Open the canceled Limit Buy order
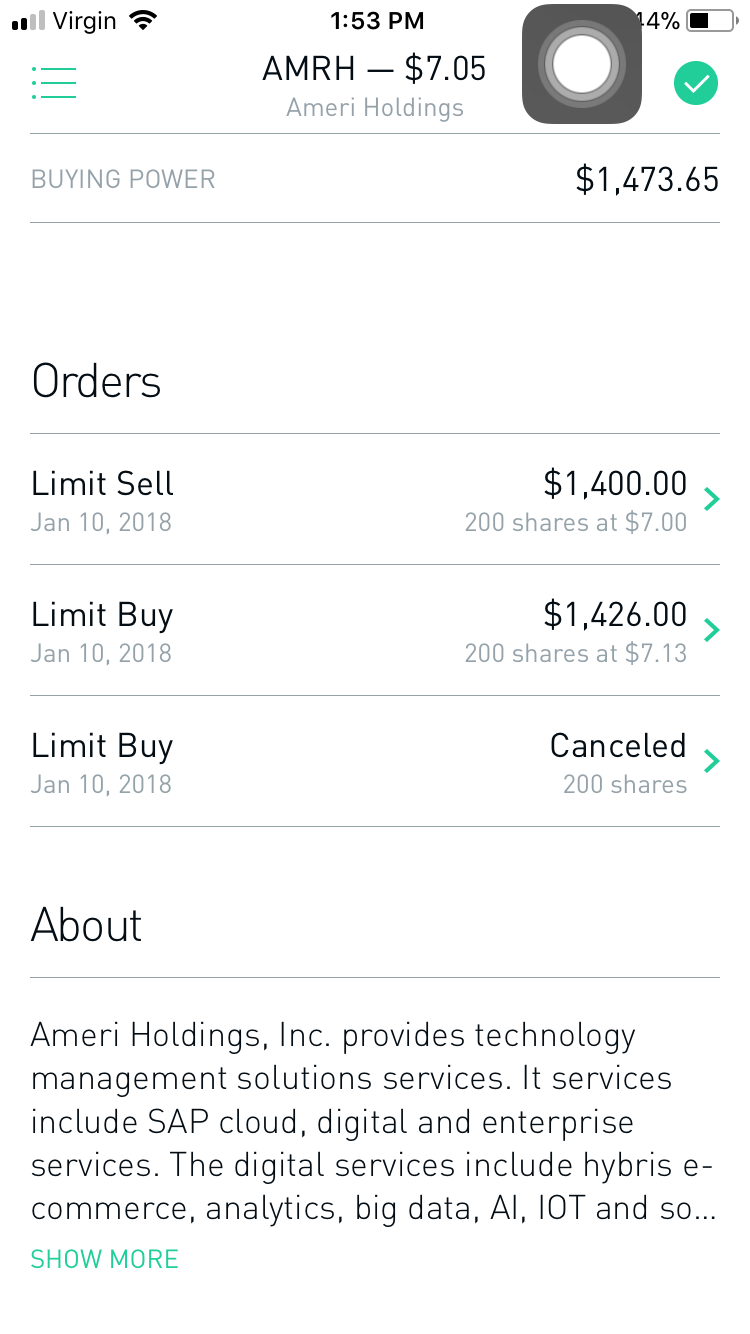This screenshot has height=1334, width=750. click(375, 762)
